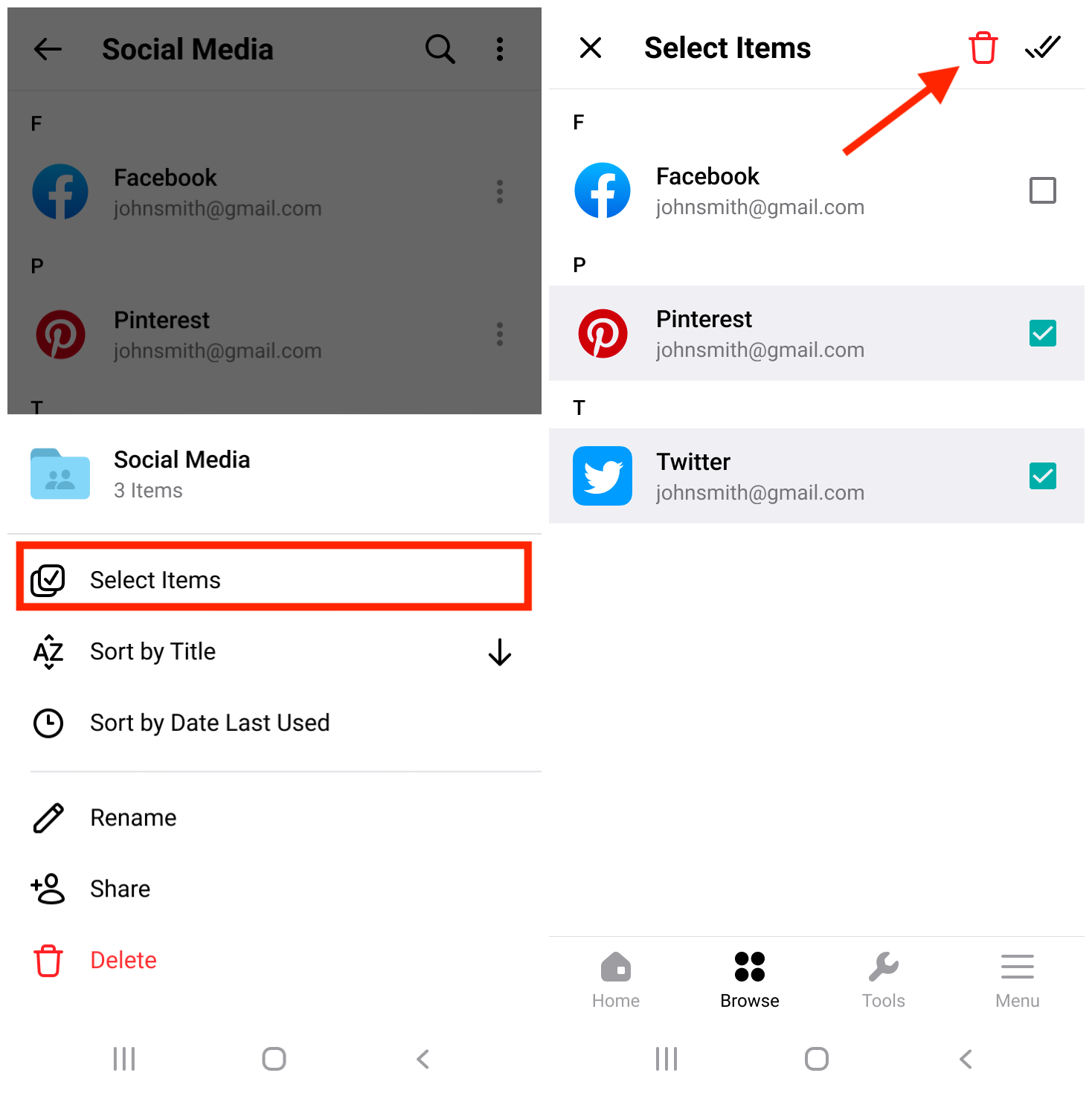
Task: Sort by Date Last Used
Action: click(x=209, y=723)
